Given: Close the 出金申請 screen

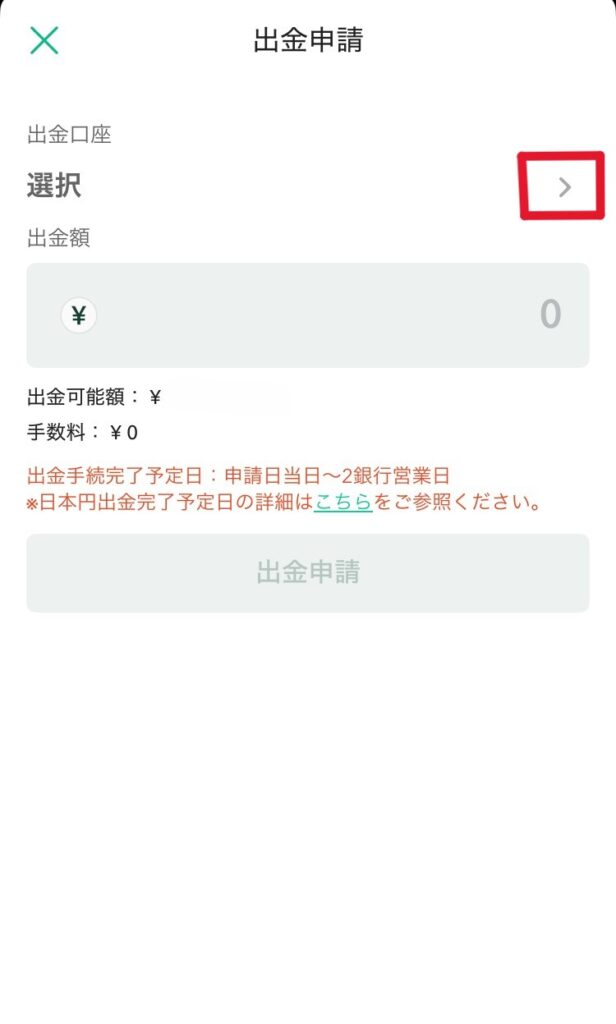Looking at the screenshot, I should coord(44,40).
